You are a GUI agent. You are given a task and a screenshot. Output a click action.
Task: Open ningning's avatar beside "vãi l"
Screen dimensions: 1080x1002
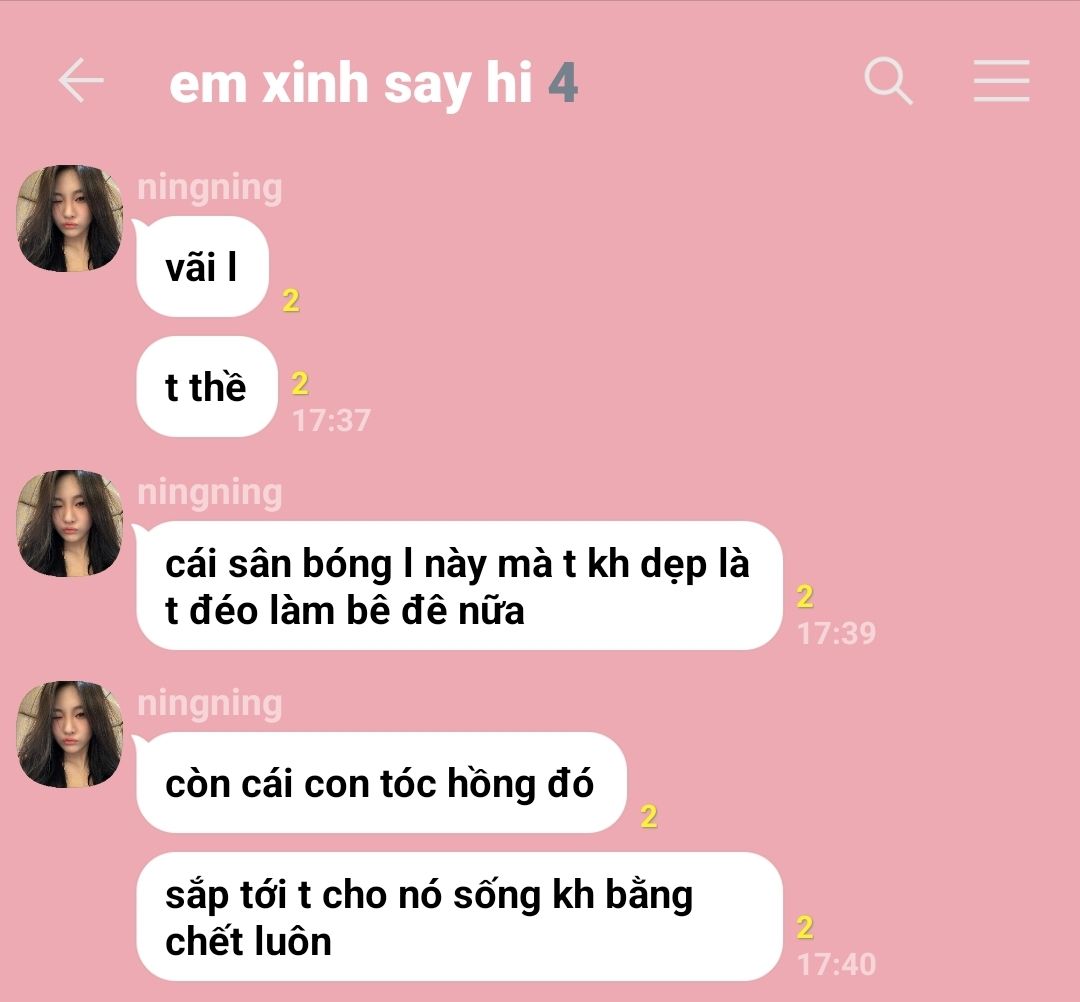click(70, 219)
